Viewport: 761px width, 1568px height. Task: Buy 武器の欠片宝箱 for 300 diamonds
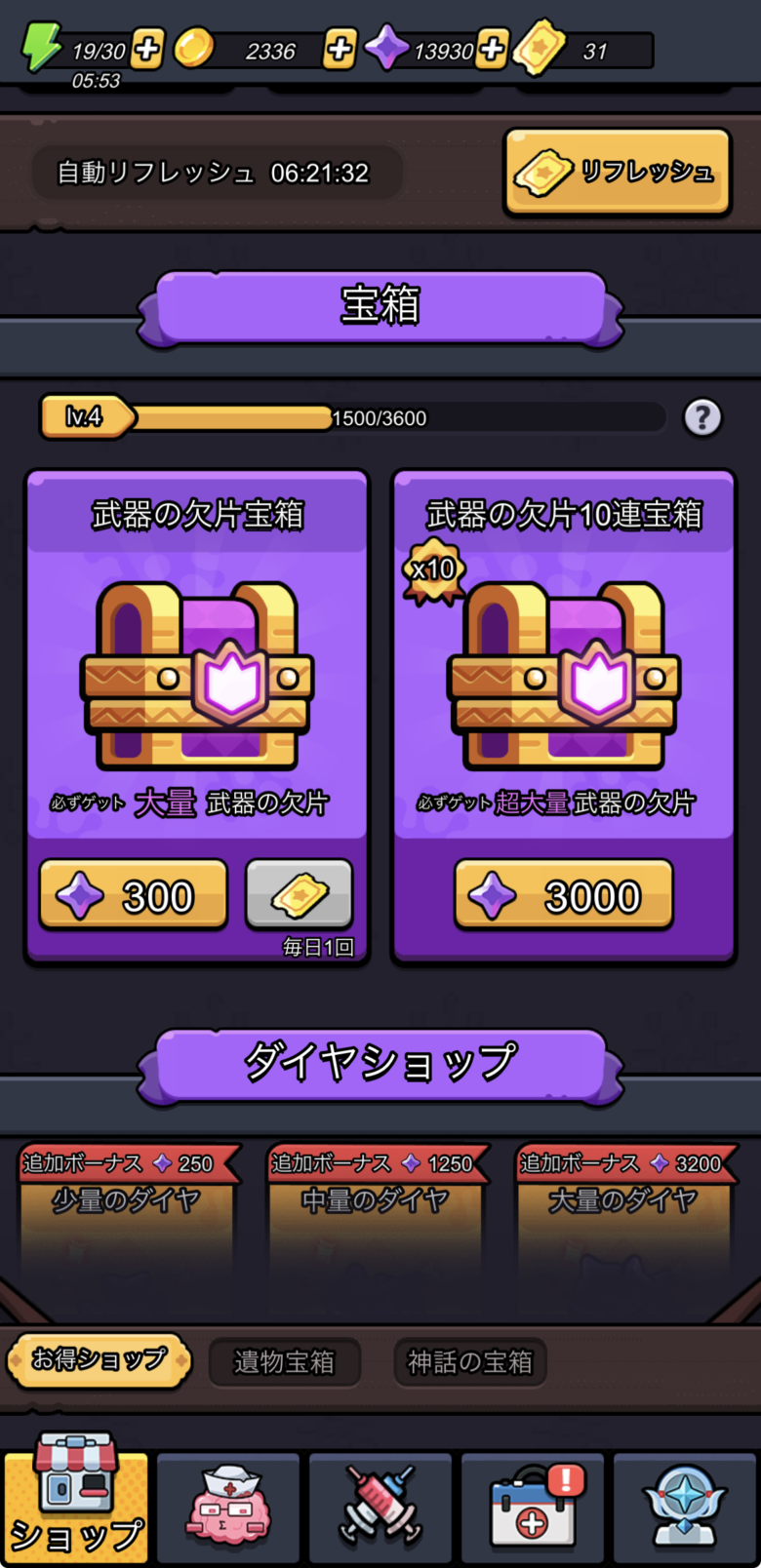[134, 894]
